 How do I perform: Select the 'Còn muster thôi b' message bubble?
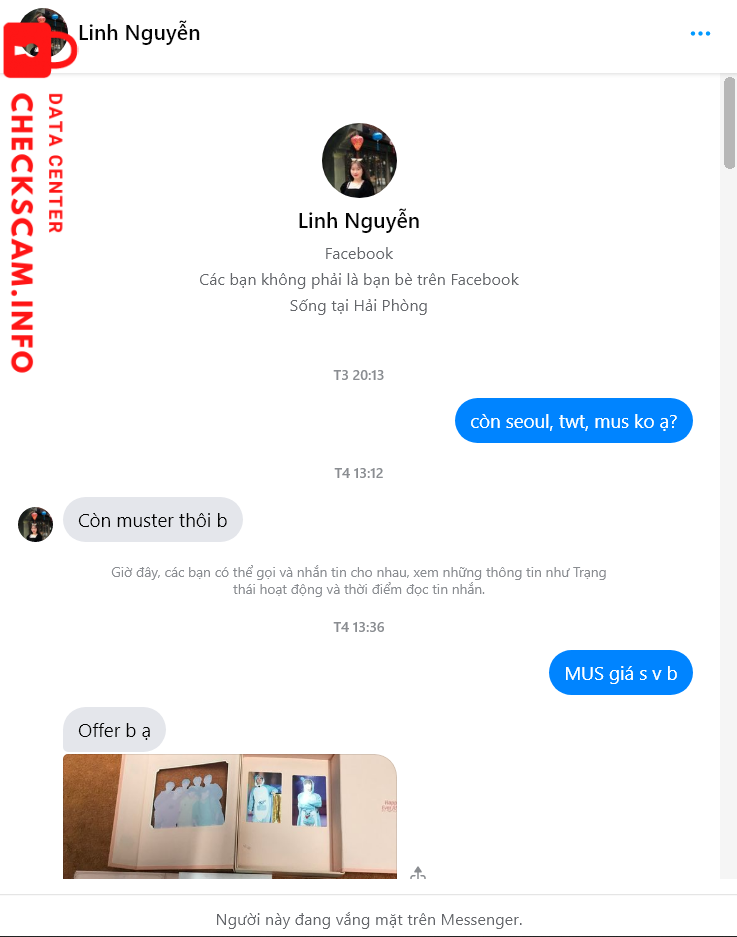tap(152, 519)
